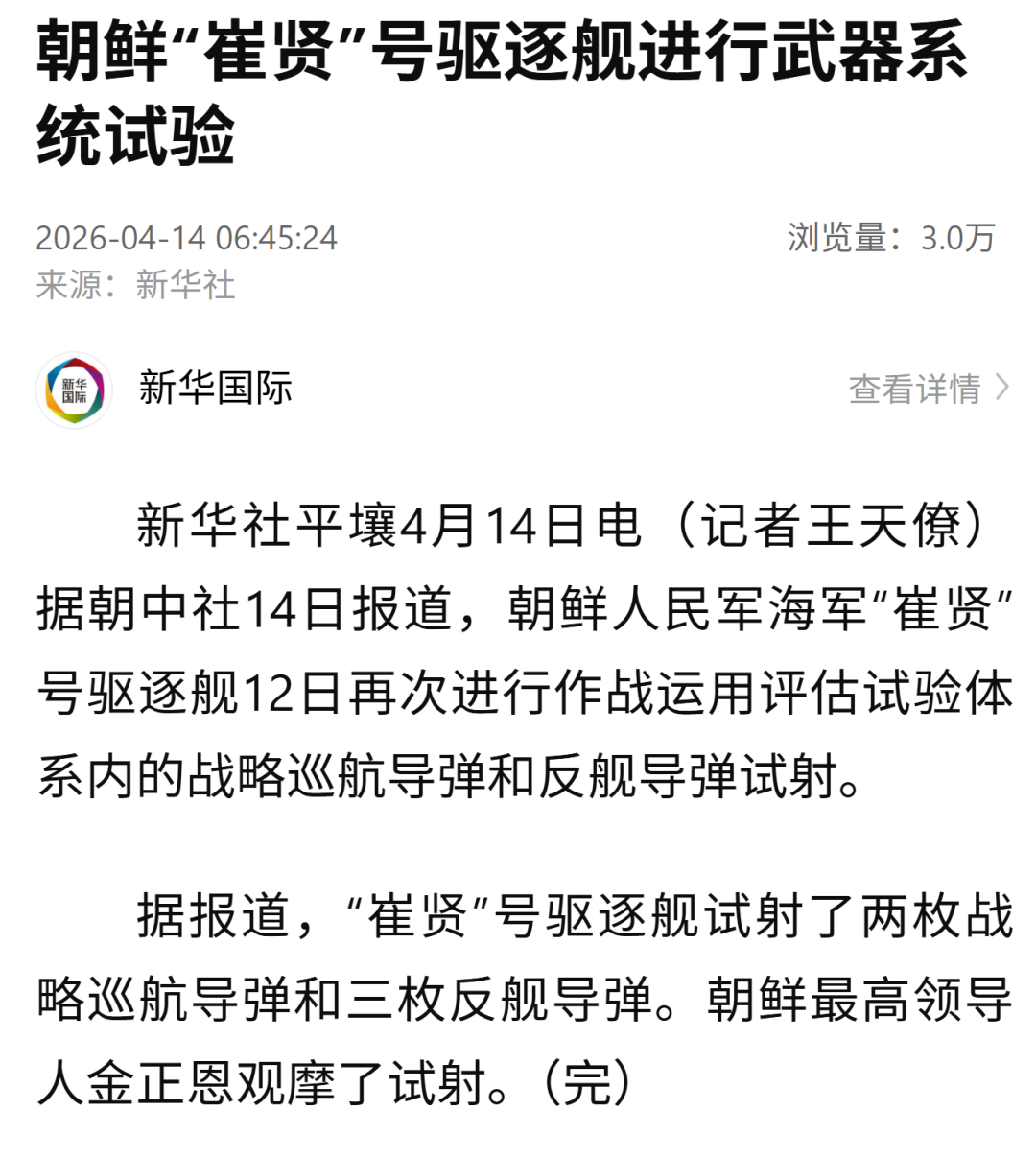This screenshot has height=1158, width=1036.
Task: Open 查看详情 for 新华国际
Action: [927, 389]
